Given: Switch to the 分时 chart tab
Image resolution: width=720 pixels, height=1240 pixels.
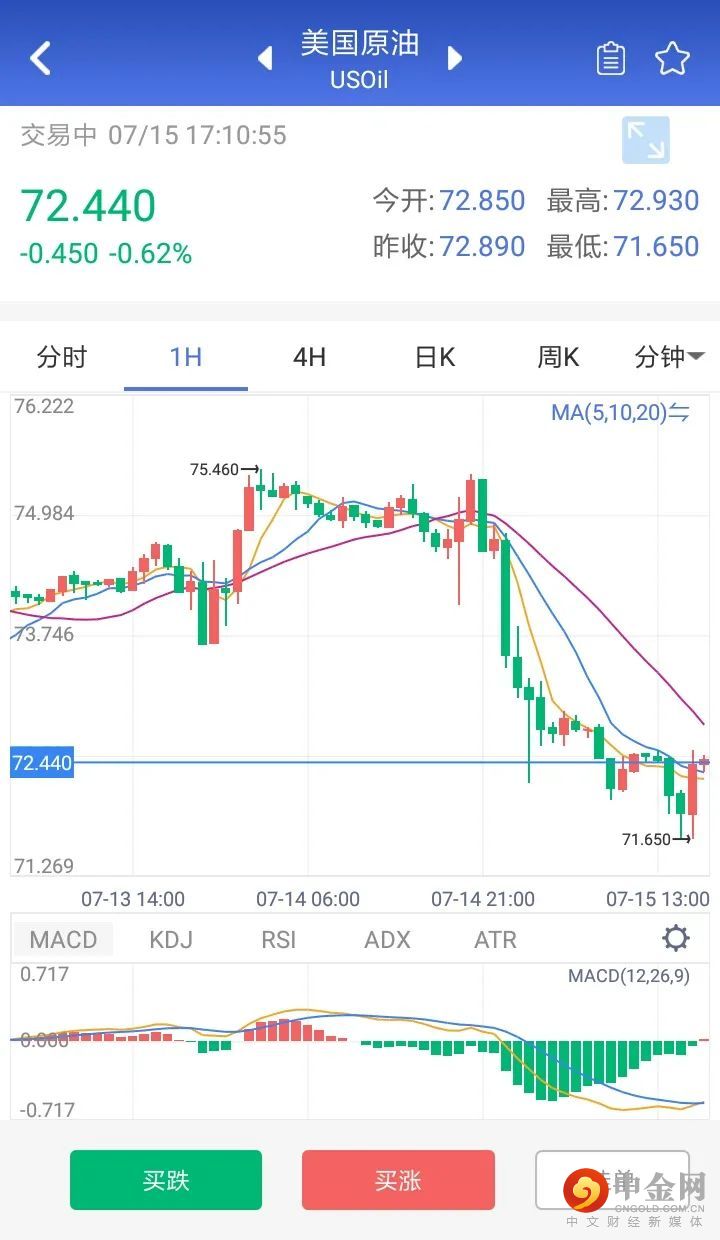Looking at the screenshot, I should click(x=62, y=357).
